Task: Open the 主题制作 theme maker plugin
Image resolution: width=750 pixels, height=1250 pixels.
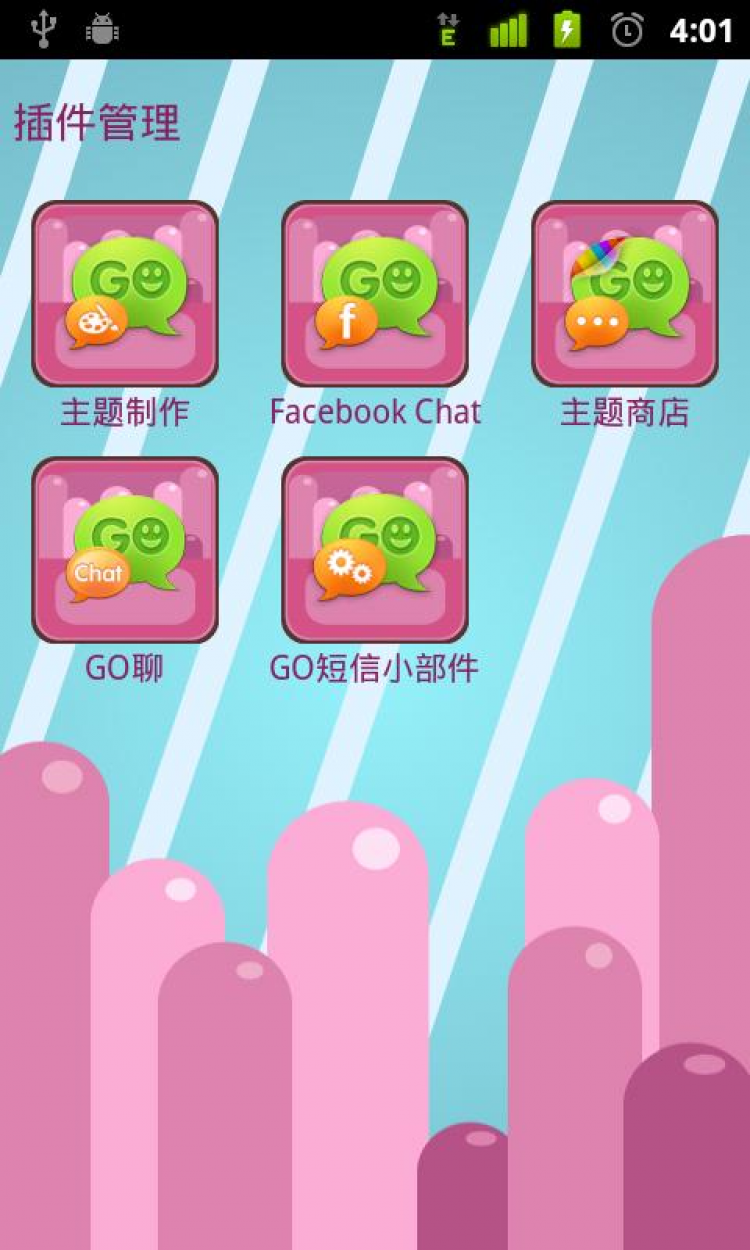Action: coord(125,294)
